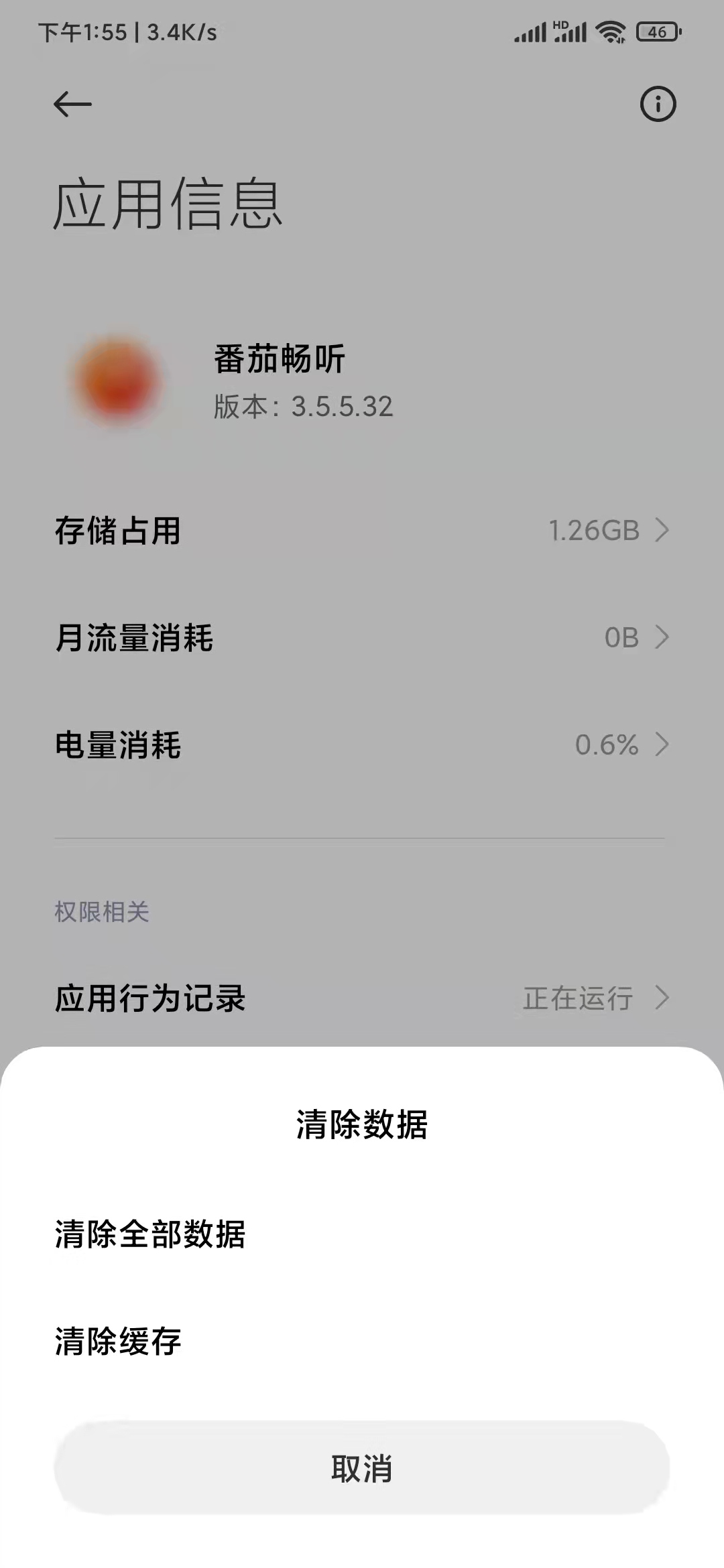Tap the 番茄畅听 app icon
The width and height of the screenshot is (724, 1568).
coord(117,382)
